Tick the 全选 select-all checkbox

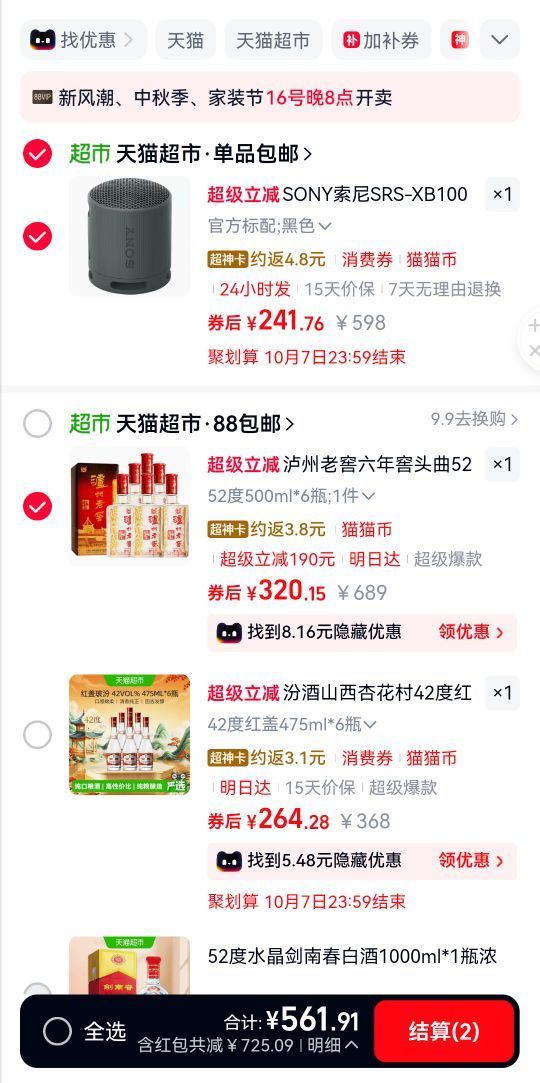click(x=57, y=1031)
